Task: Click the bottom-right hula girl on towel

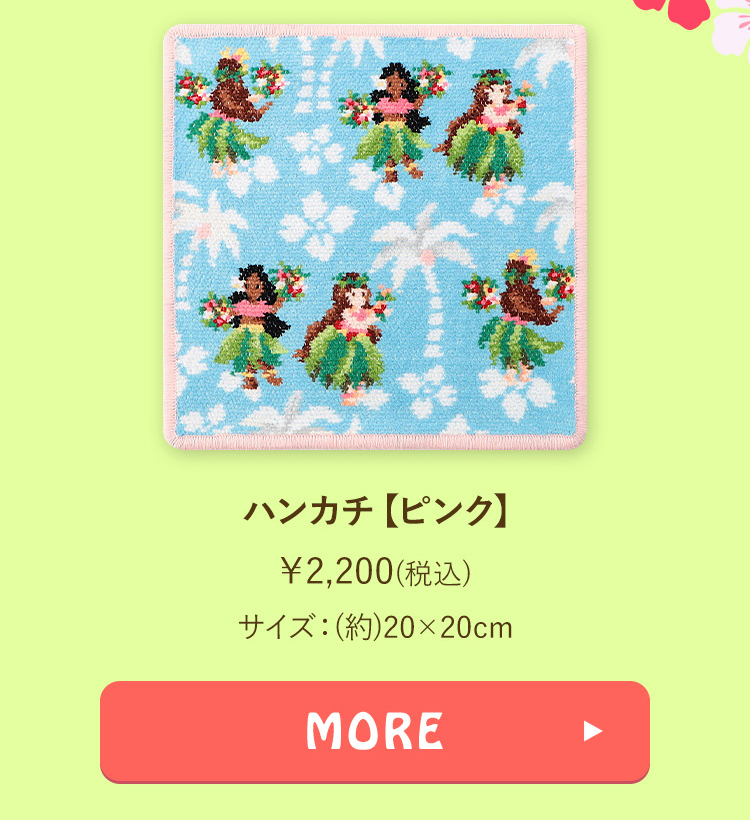Action: [520, 310]
